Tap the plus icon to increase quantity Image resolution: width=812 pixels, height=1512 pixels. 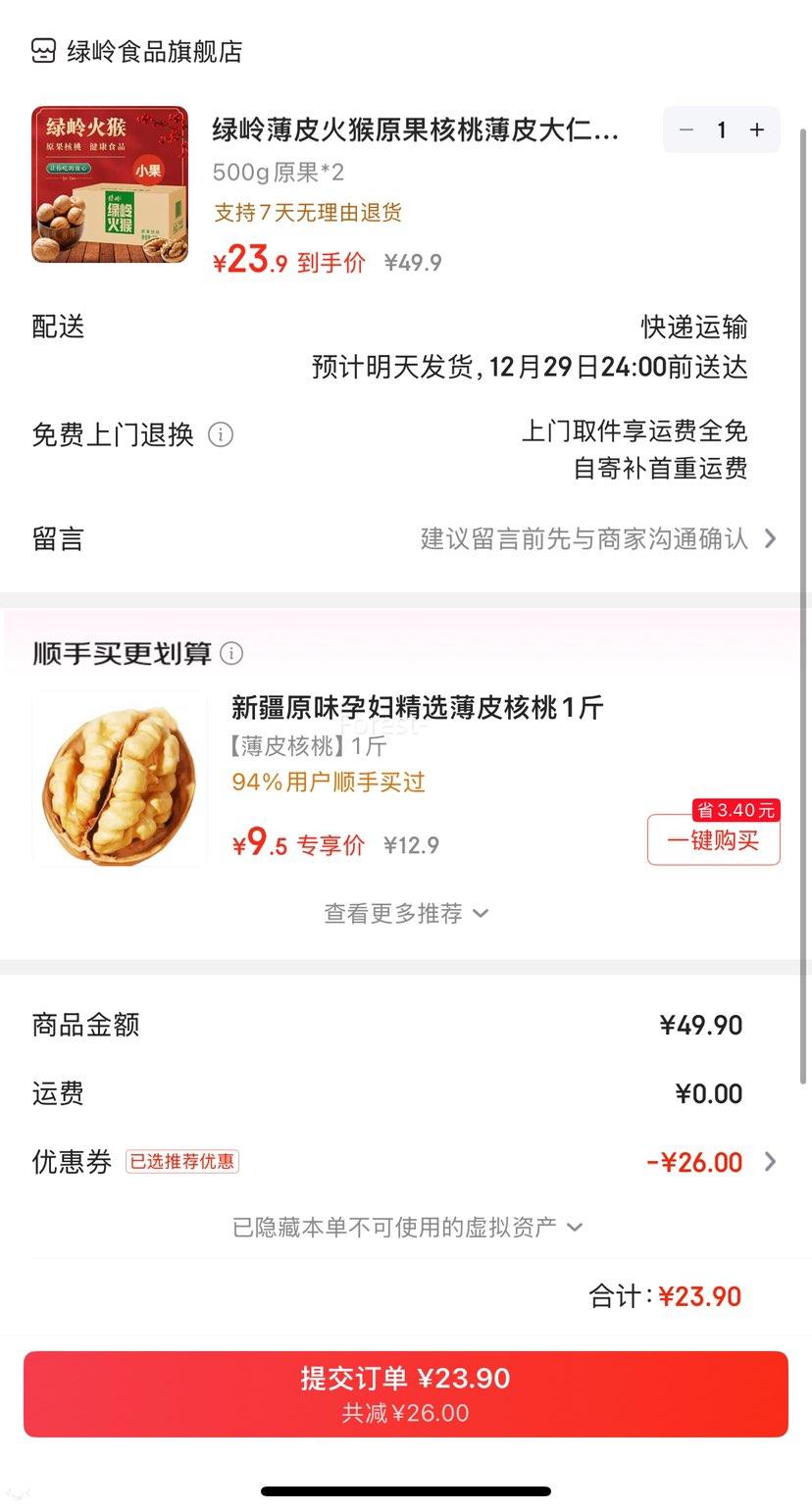tap(756, 129)
